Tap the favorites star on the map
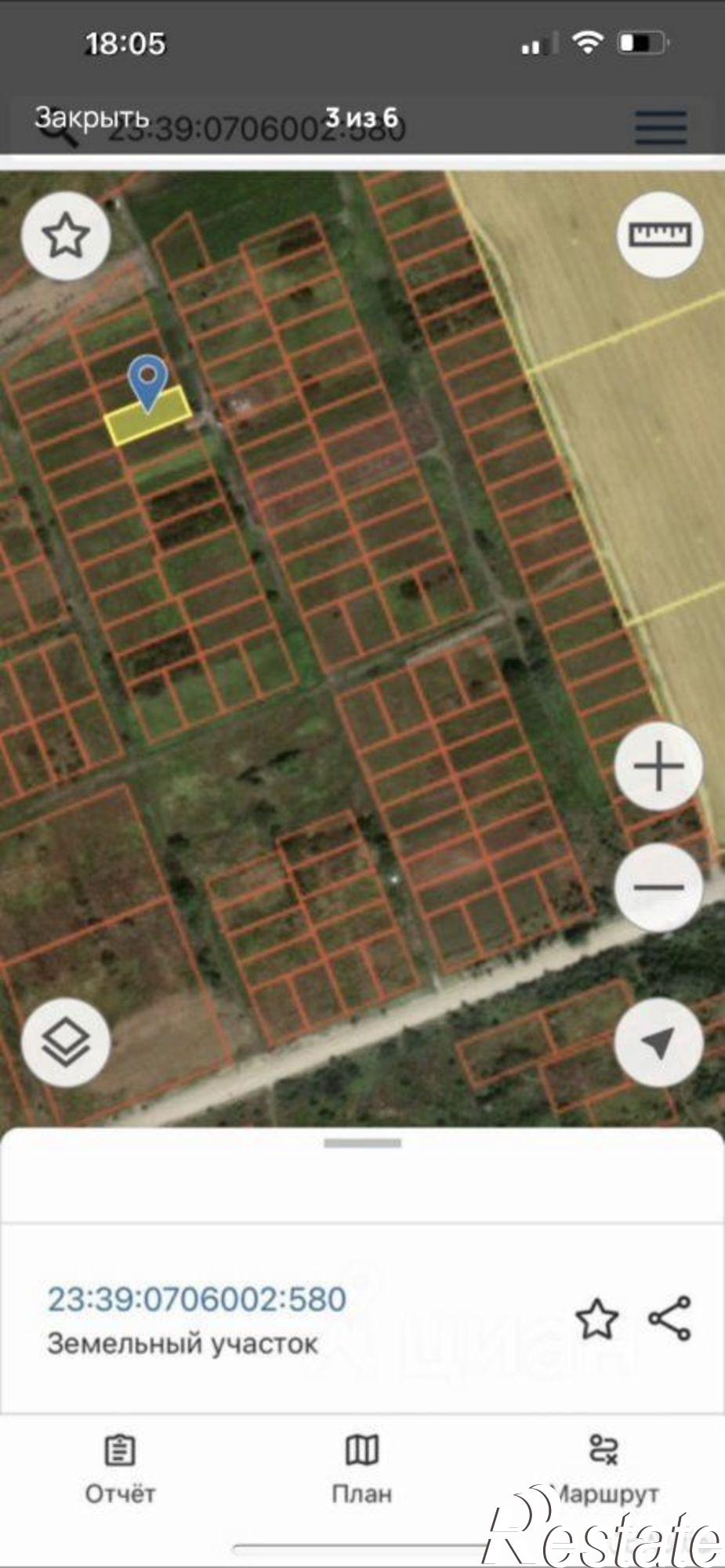Image resolution: width=725 pixels, height=1568 pixels. pos(66,235)
